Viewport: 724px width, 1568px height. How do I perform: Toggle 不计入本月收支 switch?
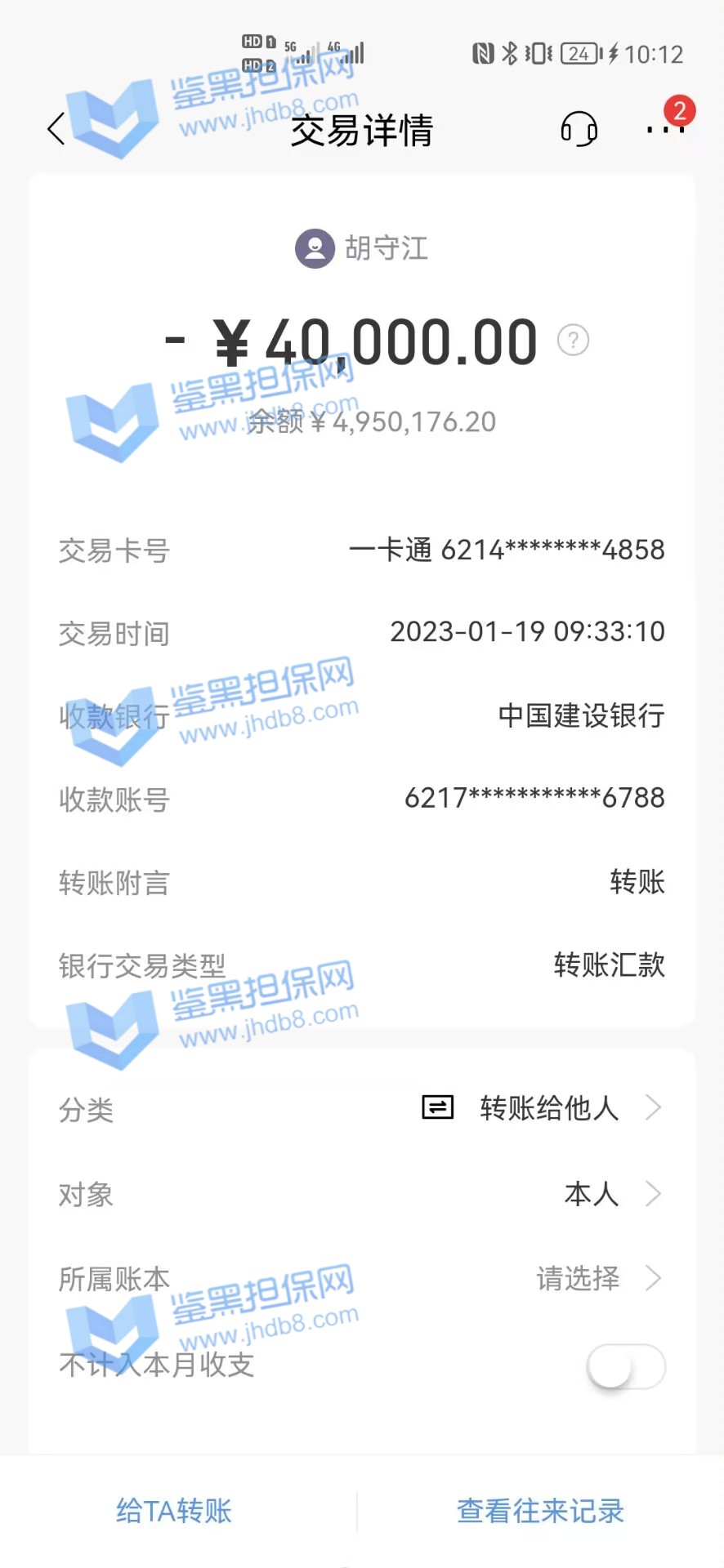(x=626, y=1366)
